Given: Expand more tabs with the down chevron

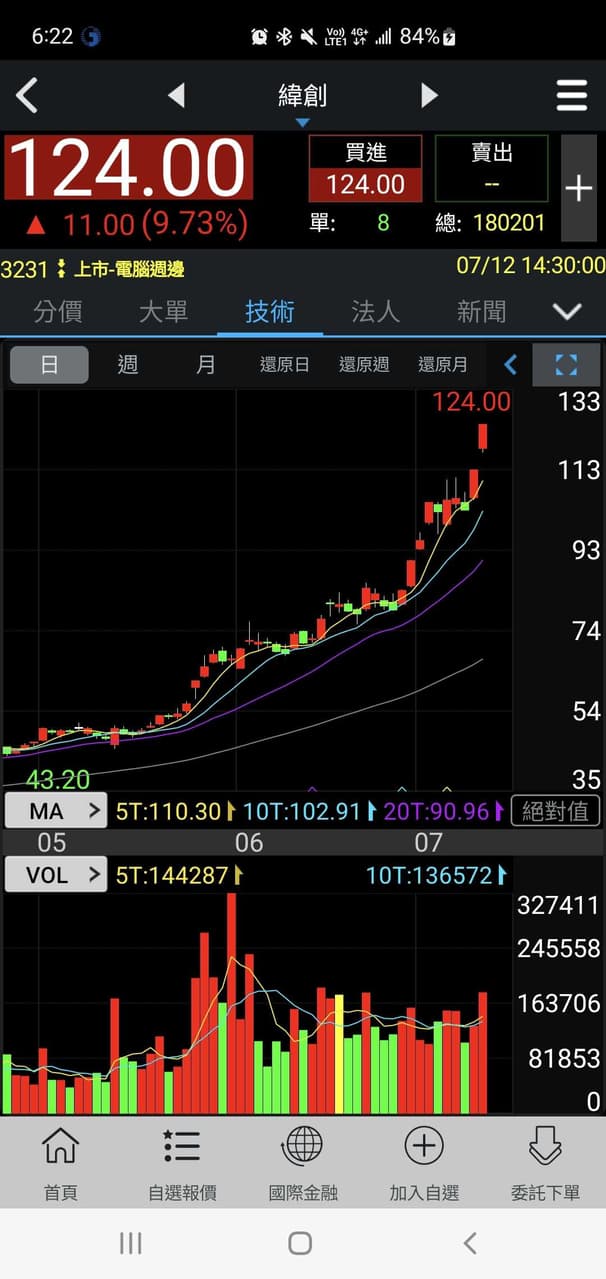Looking at the screenshot, I should tap(567, 311).
